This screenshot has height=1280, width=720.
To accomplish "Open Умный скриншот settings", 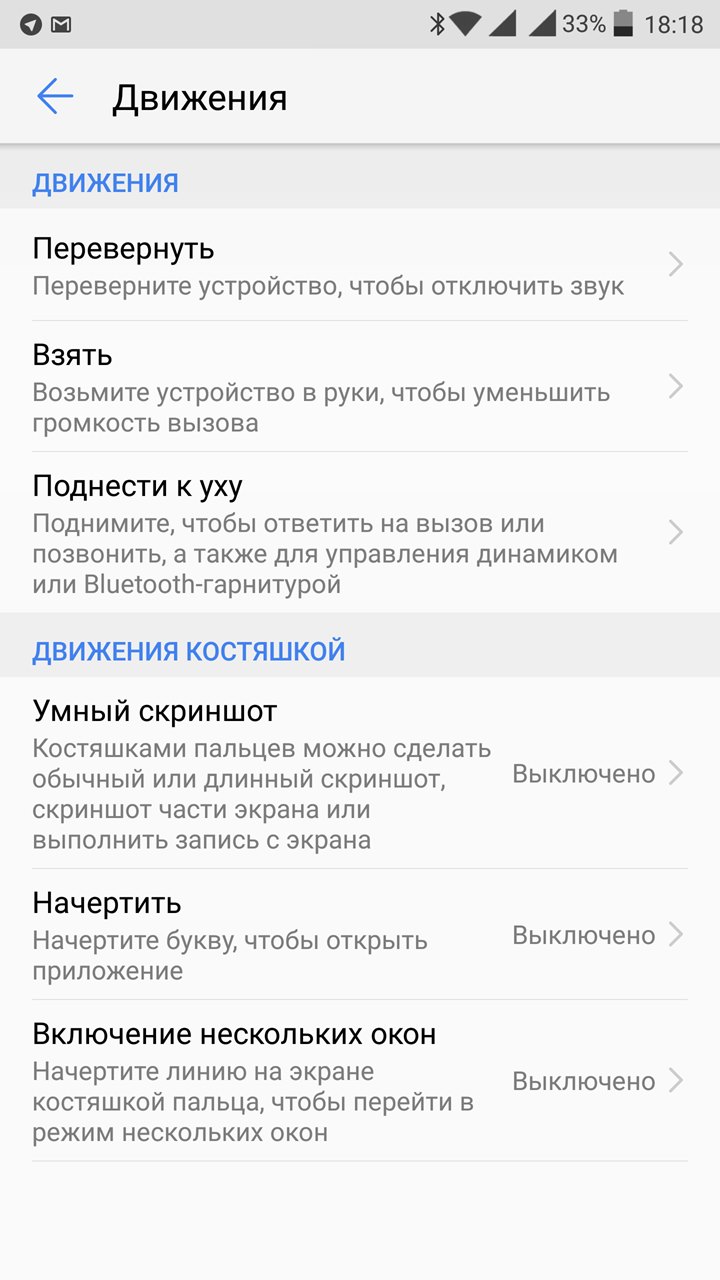I will 360,773.
